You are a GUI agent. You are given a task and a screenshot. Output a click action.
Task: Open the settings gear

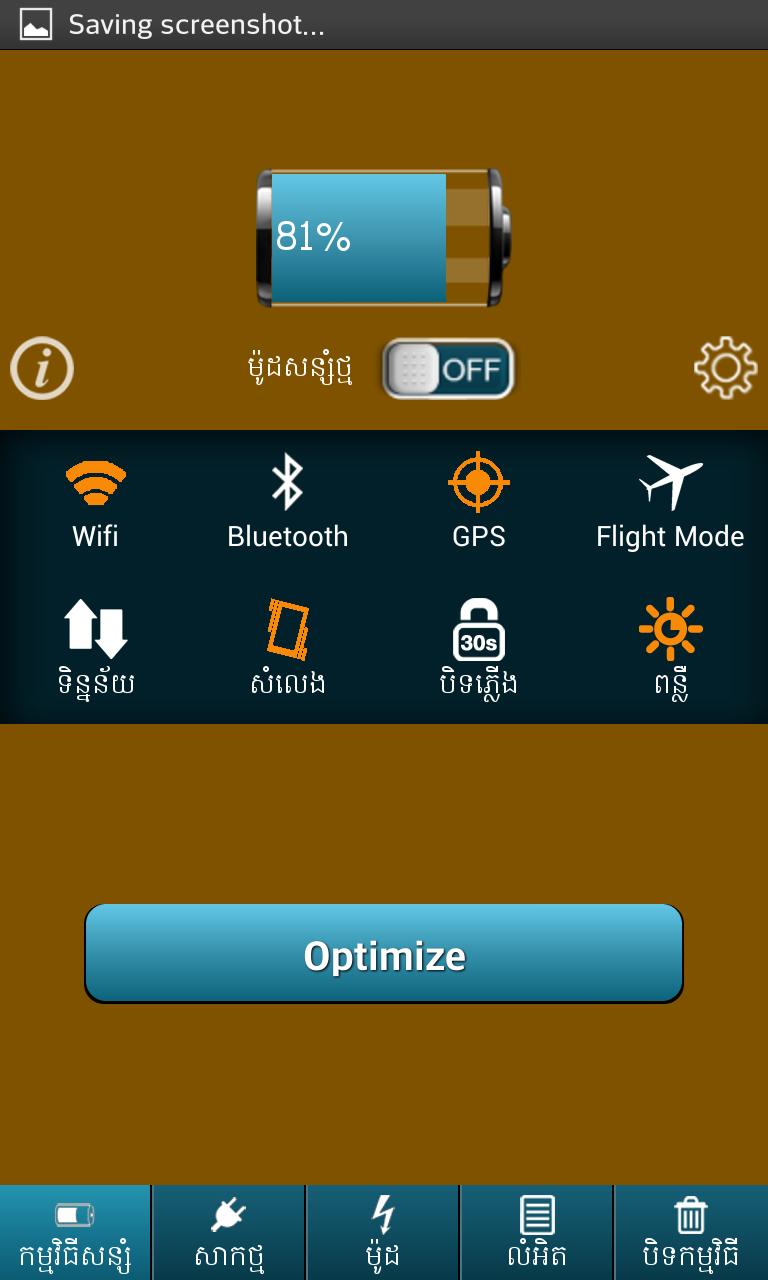725,369
